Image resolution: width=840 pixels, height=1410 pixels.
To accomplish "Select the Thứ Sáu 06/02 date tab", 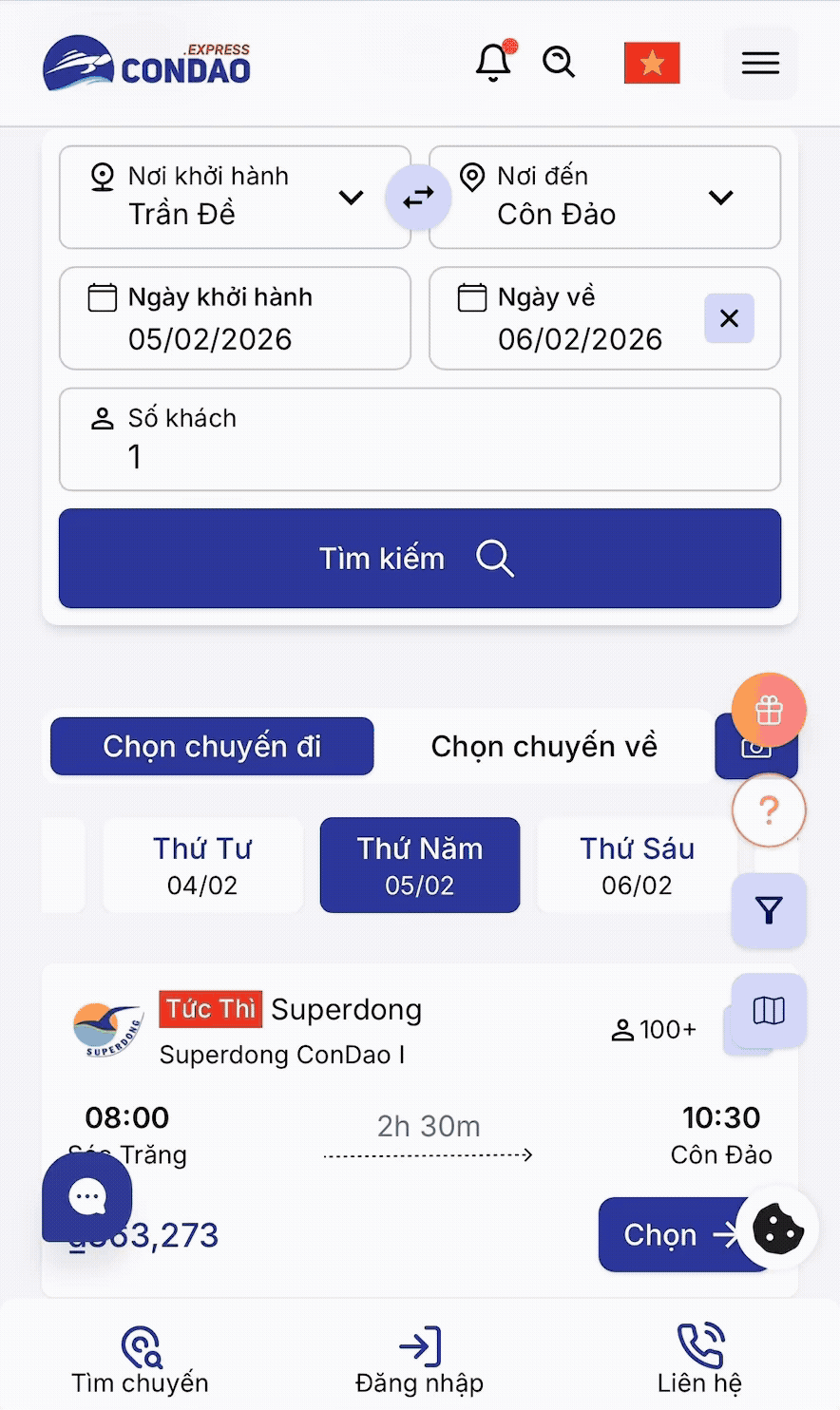I will pos(637,865).
